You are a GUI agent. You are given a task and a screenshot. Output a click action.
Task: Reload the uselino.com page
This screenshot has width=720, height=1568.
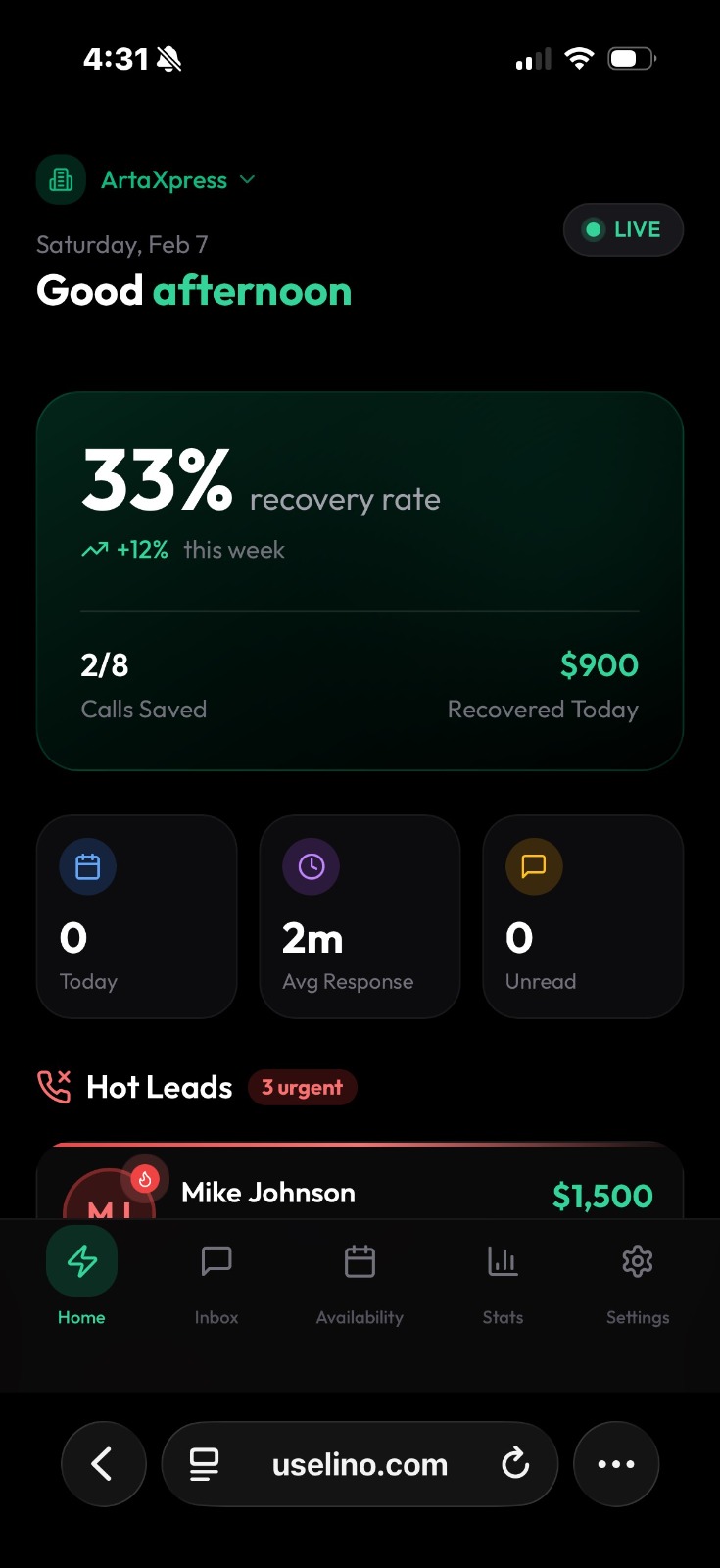click(x=515, y=1464)
